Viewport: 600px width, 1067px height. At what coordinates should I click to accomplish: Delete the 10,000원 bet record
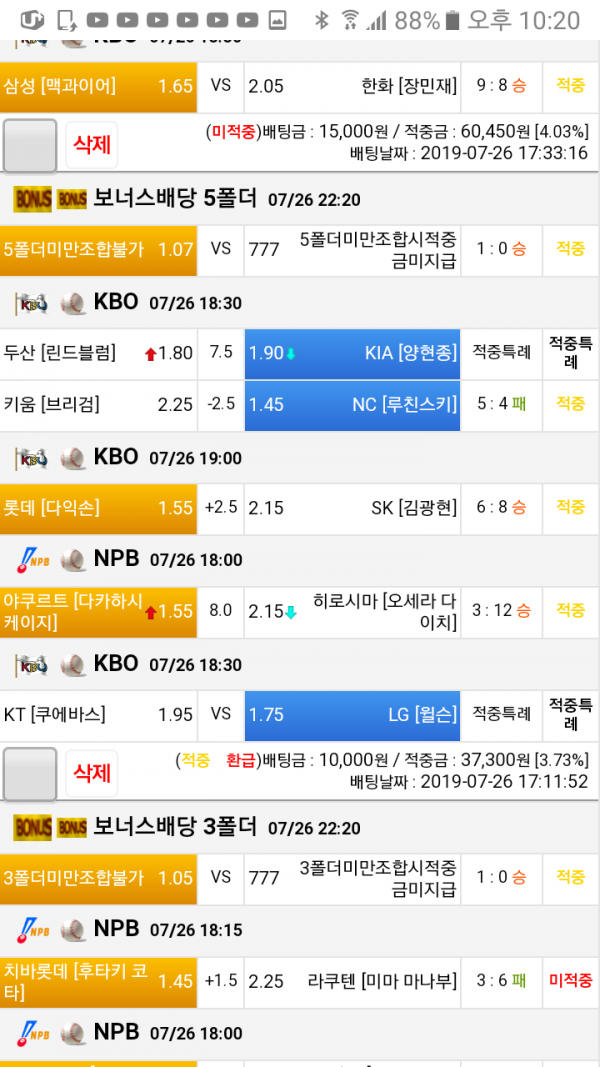92,774
